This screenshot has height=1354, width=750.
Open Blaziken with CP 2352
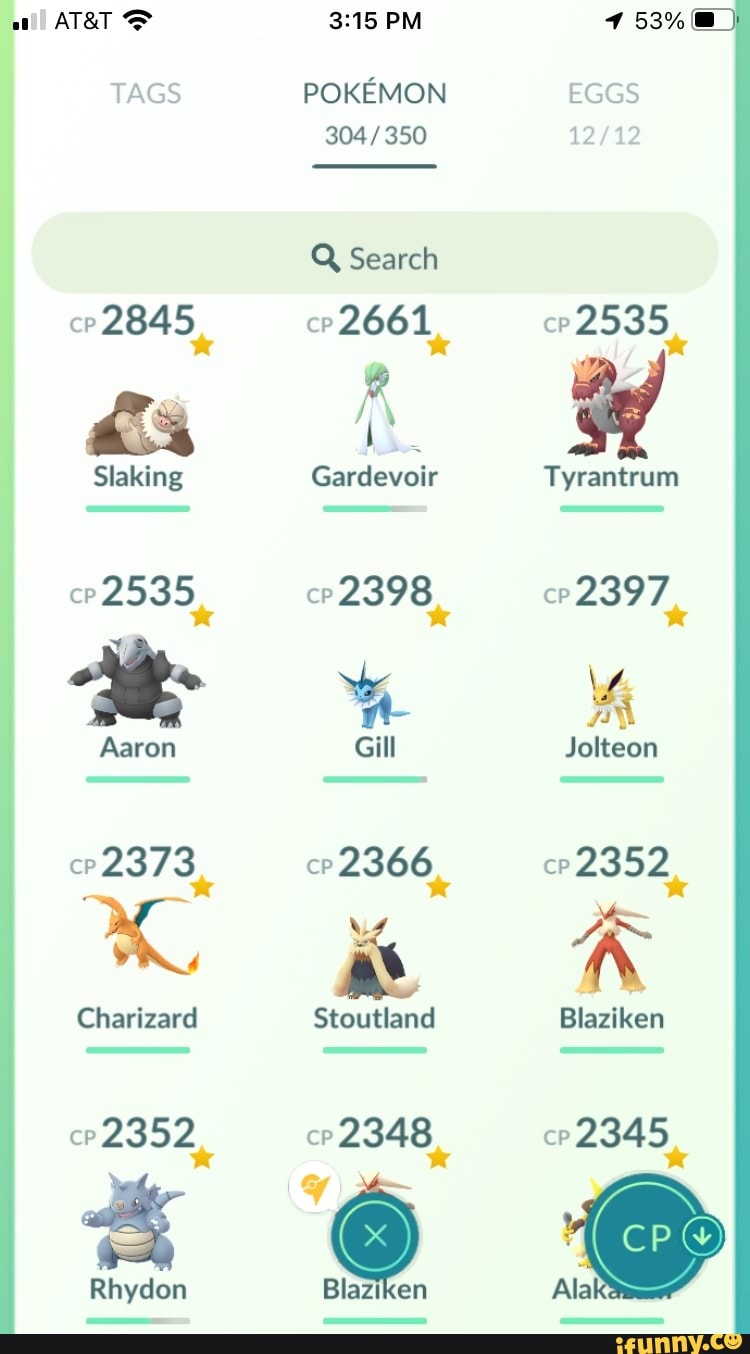(610, 955)
